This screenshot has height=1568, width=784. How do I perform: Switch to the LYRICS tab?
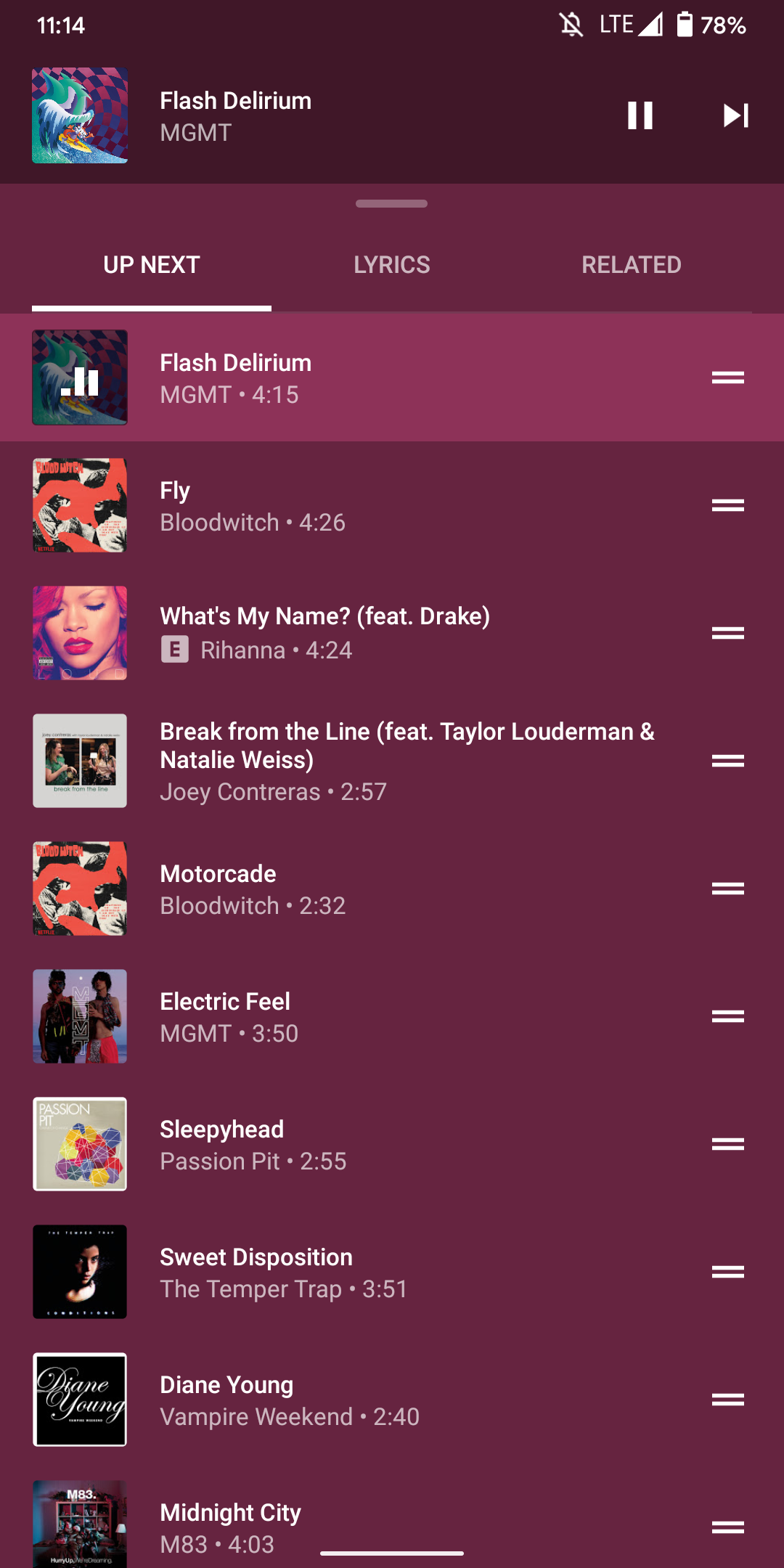click(x=392, y=264)
